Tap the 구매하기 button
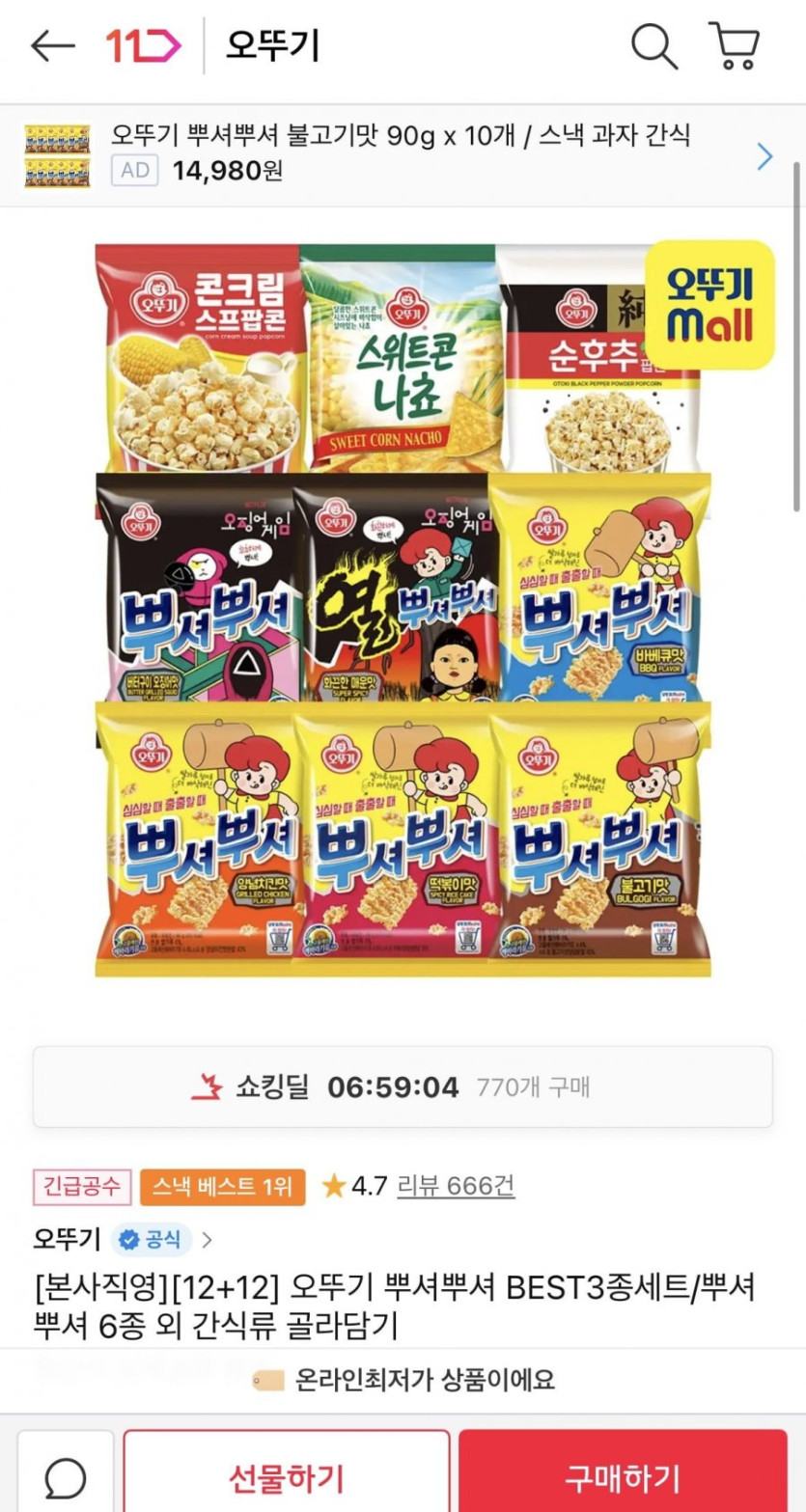Viewport: 806px width, 1512px height. [623, 1476]
